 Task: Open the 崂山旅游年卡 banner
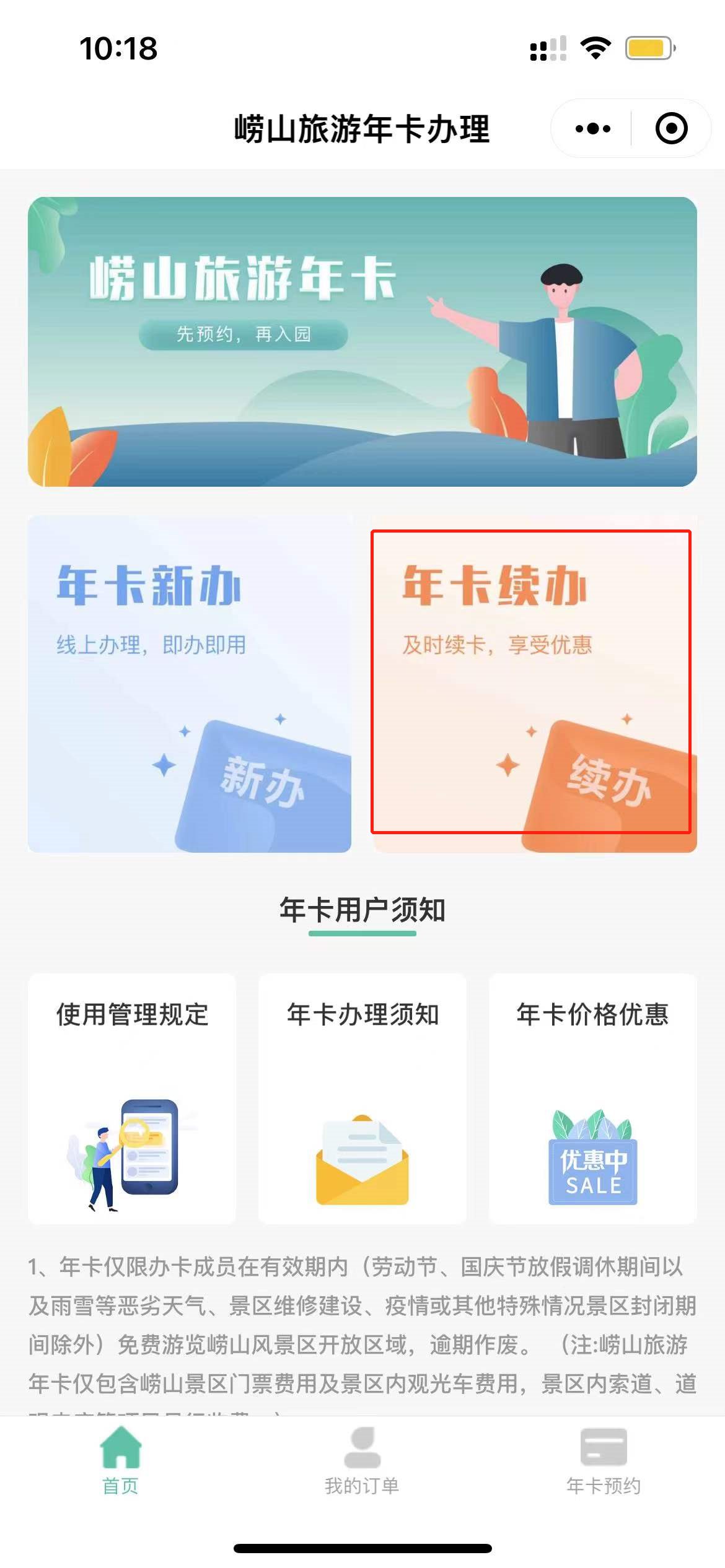click(362, 342)
